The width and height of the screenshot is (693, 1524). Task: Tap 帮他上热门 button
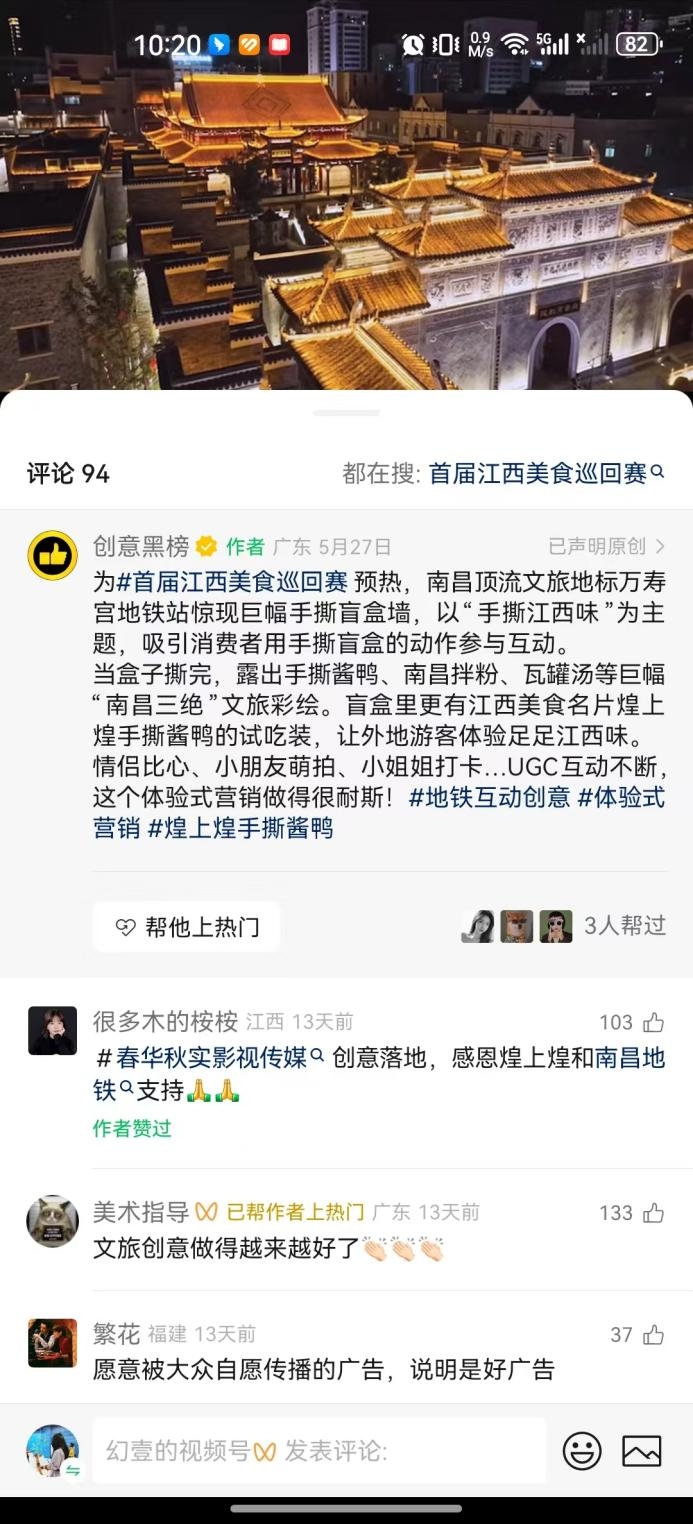[x=186, y=927]
